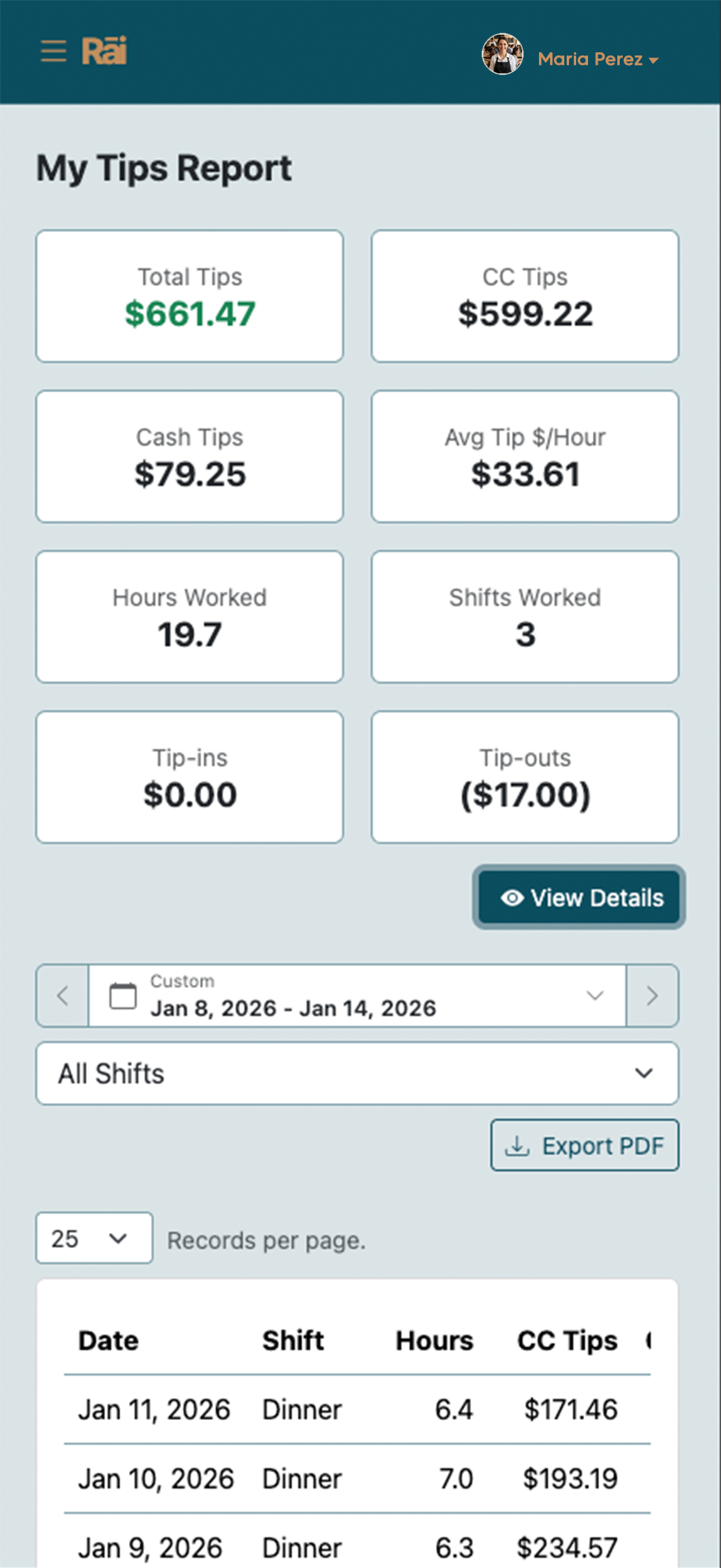Image resolution: width=721 pixels, height=1568 pixels.
Task: Click the Export PDF button
Action: tap(584, 1145)
